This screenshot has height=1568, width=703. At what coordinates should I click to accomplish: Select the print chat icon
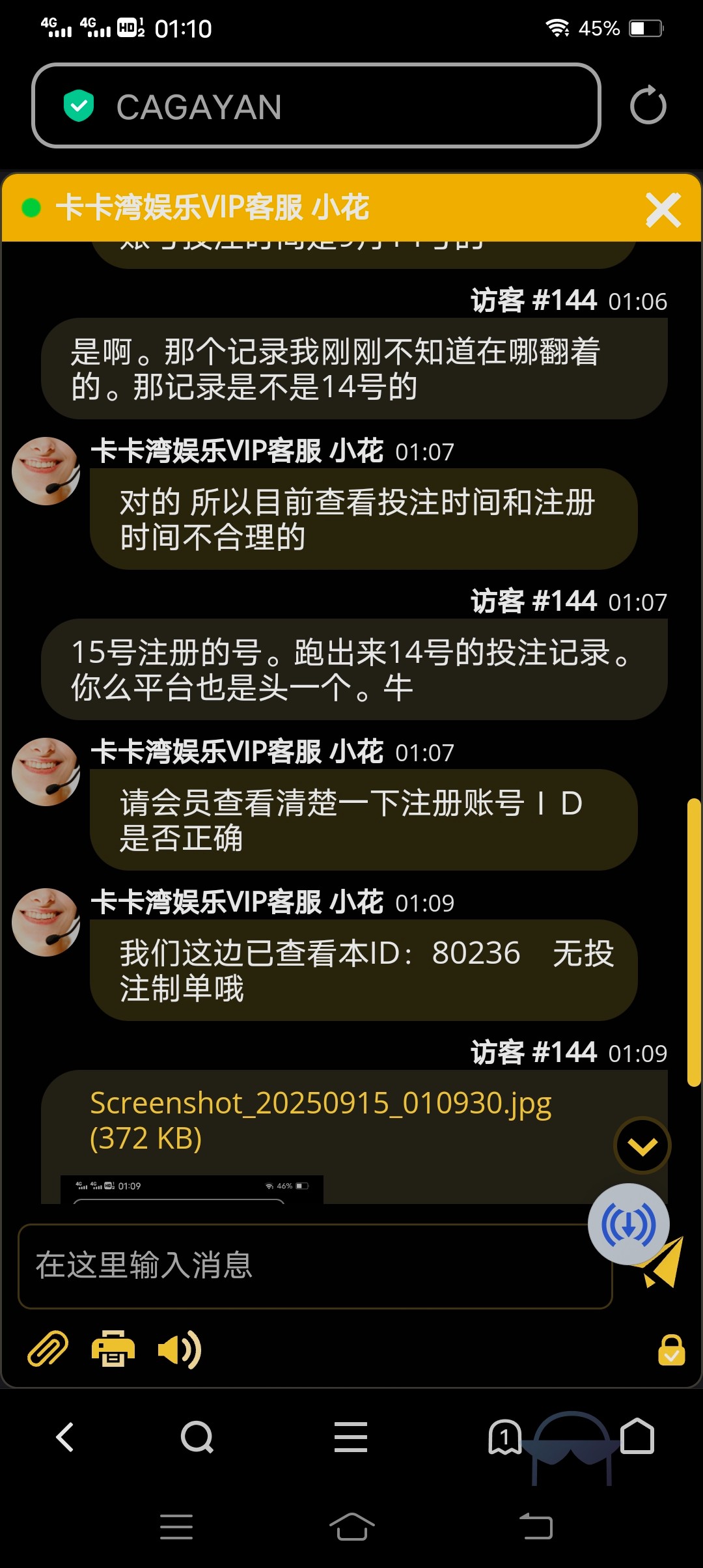(x=111, y=1349)
